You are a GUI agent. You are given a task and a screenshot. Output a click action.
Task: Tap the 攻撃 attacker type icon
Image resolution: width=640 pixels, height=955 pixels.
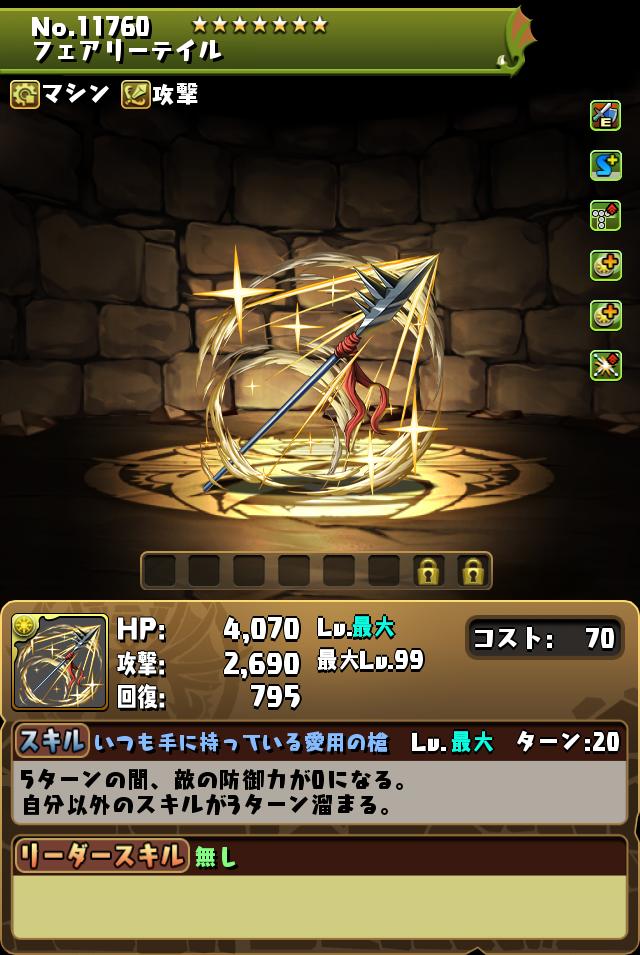coord(135,94)
